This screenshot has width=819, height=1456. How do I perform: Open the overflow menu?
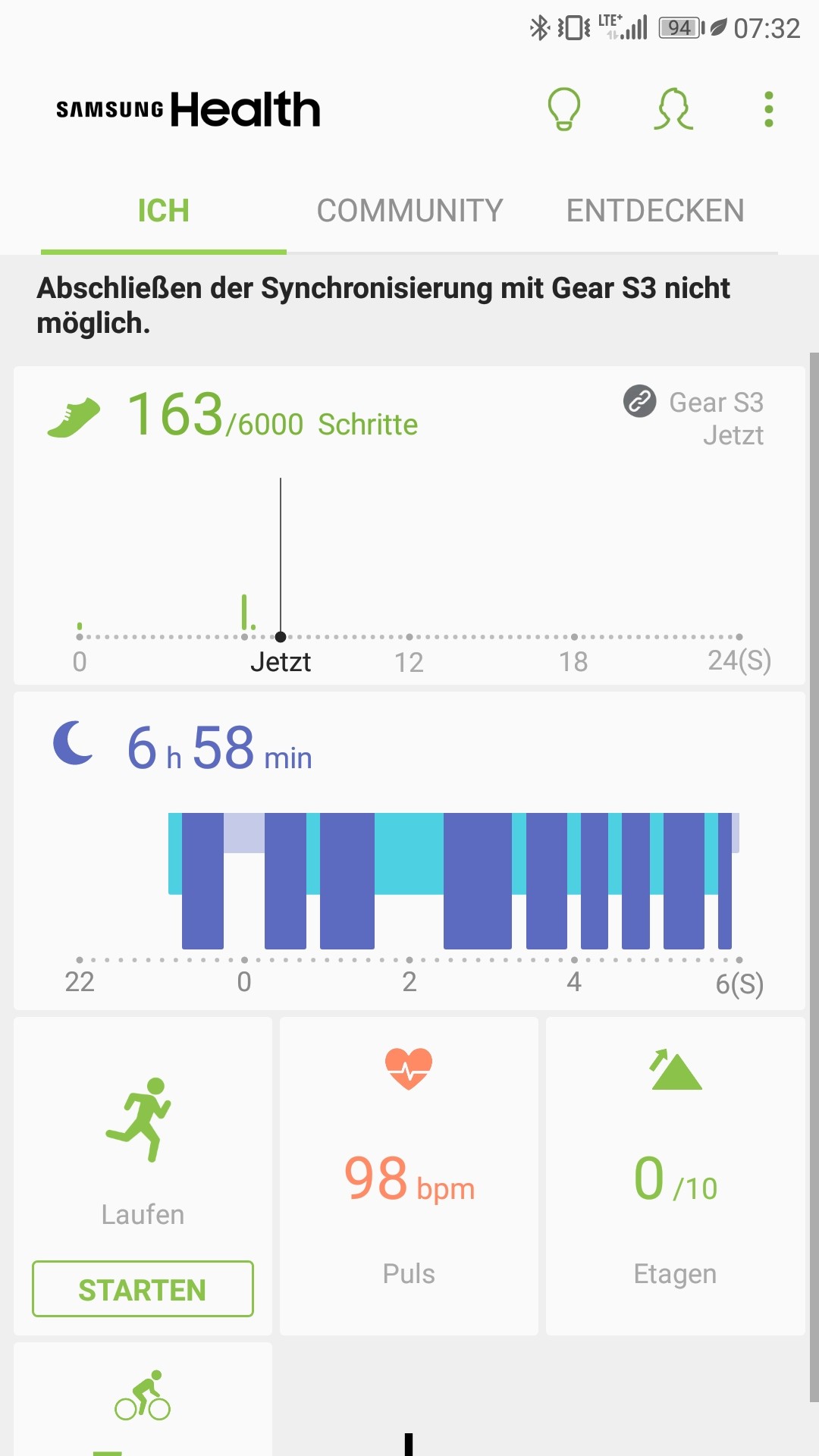tap(768, 109)
